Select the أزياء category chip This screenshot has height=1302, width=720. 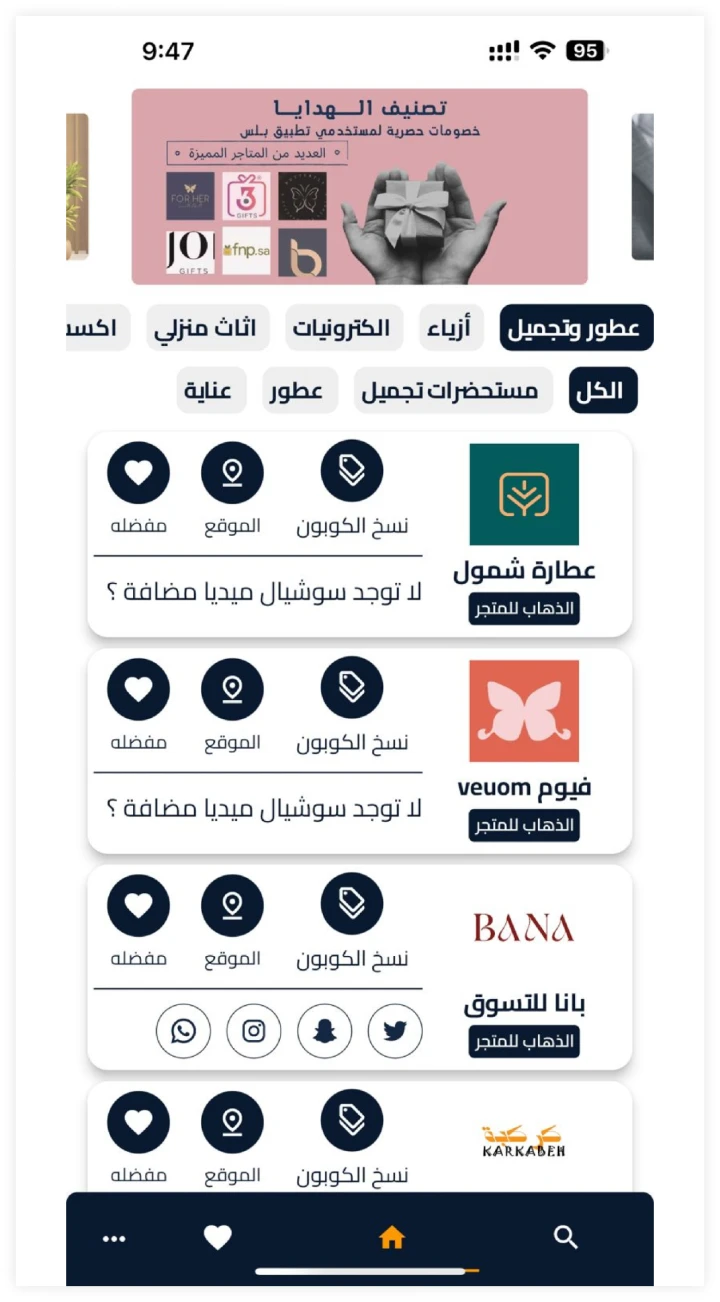451,328
